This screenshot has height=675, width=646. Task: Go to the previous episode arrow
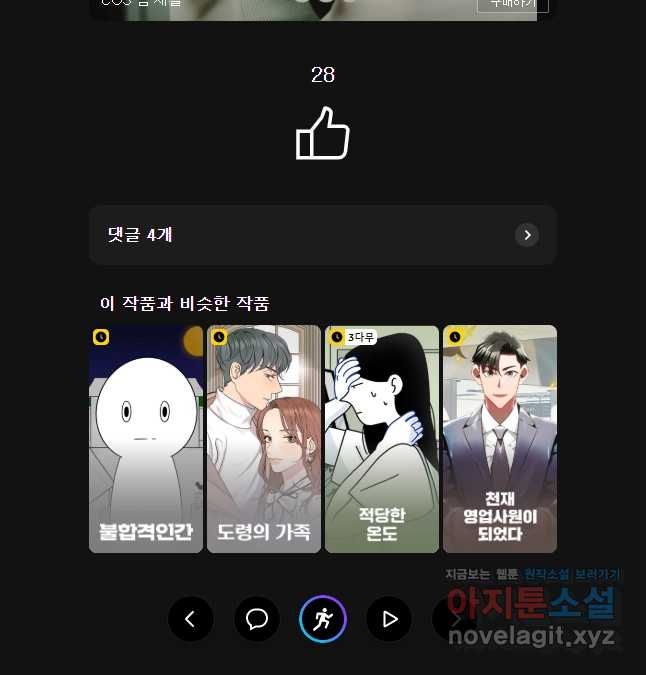coord(191,620)
